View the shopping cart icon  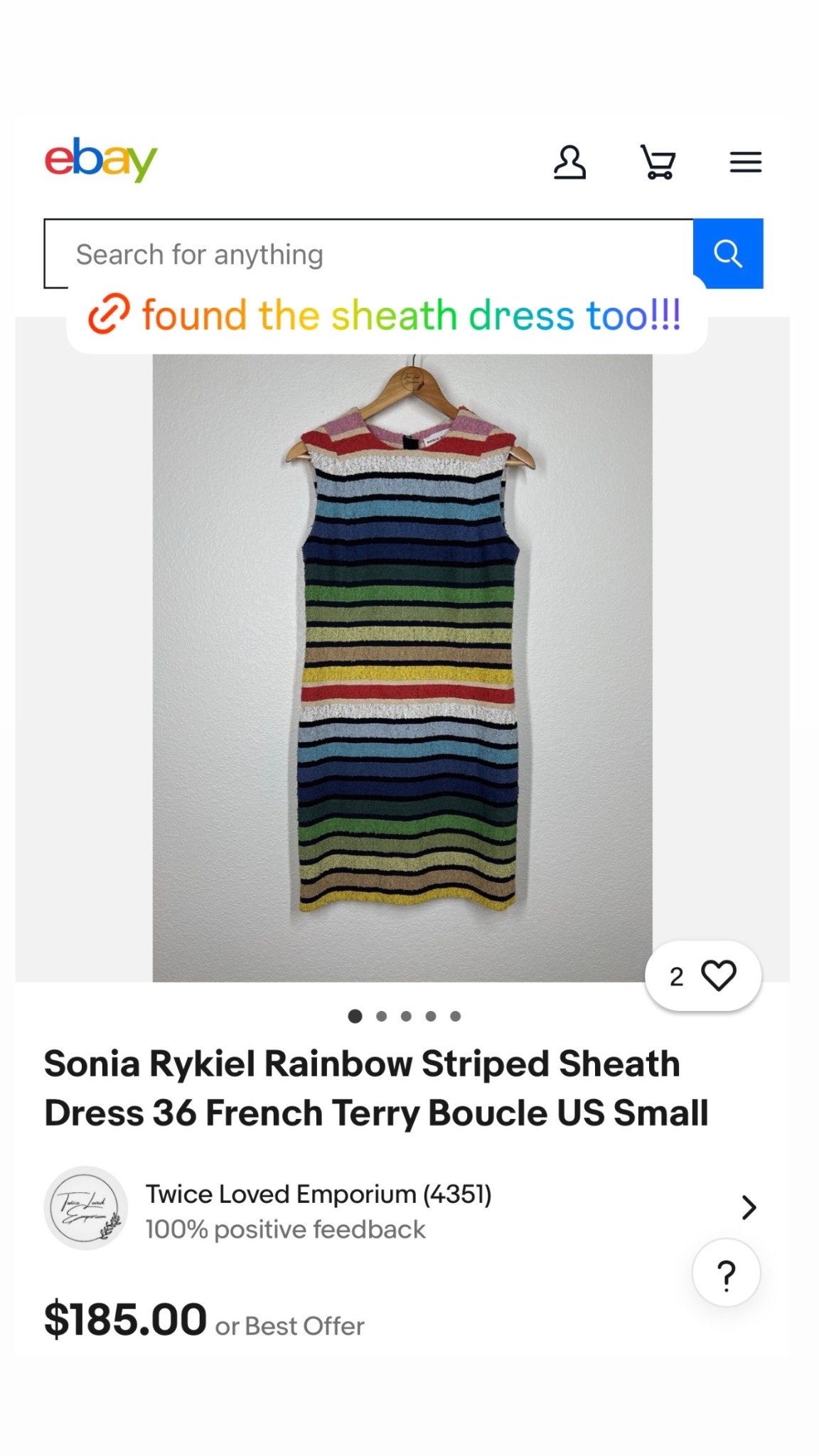[x=658, y=163]
